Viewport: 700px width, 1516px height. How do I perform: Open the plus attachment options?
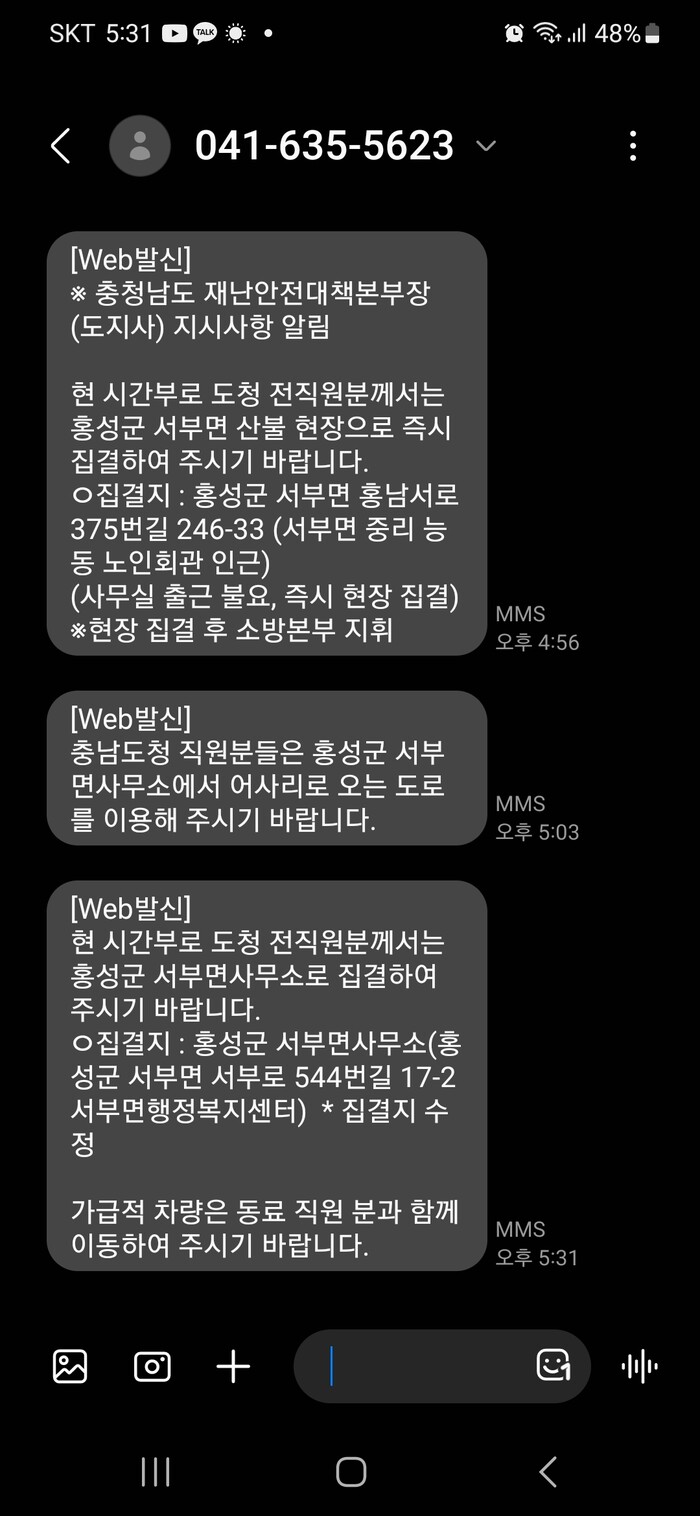pyautogui.click(x=233, y=1366)
